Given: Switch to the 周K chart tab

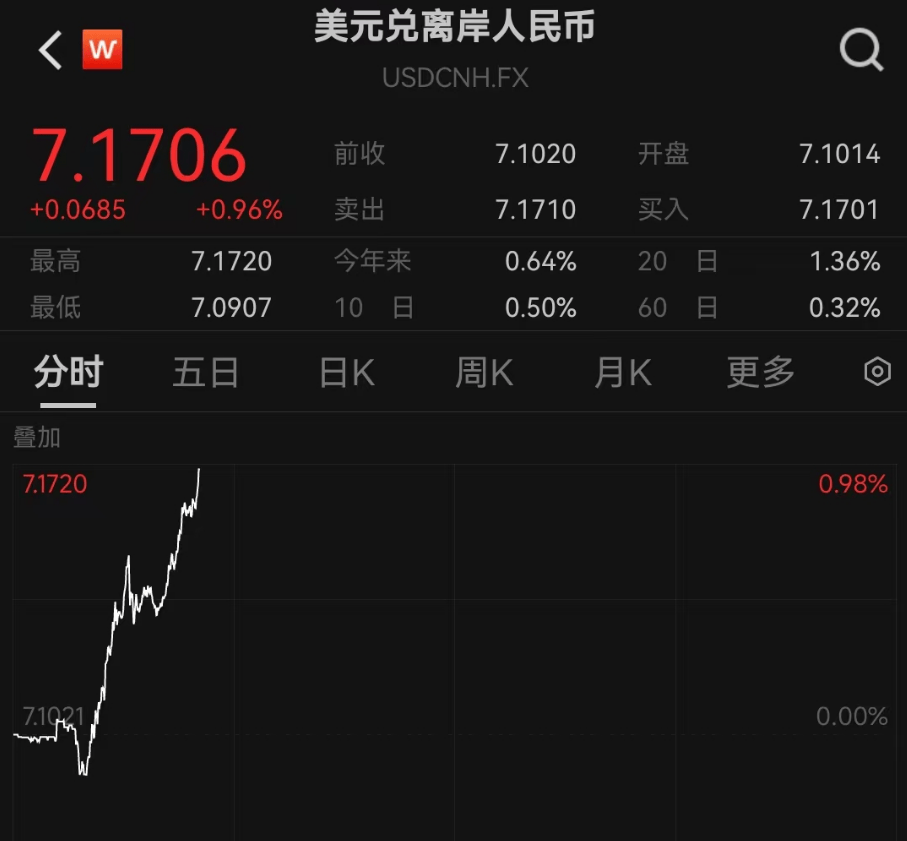Looking at the screenshot, I should pyautogui.click(x=484, y=373).
